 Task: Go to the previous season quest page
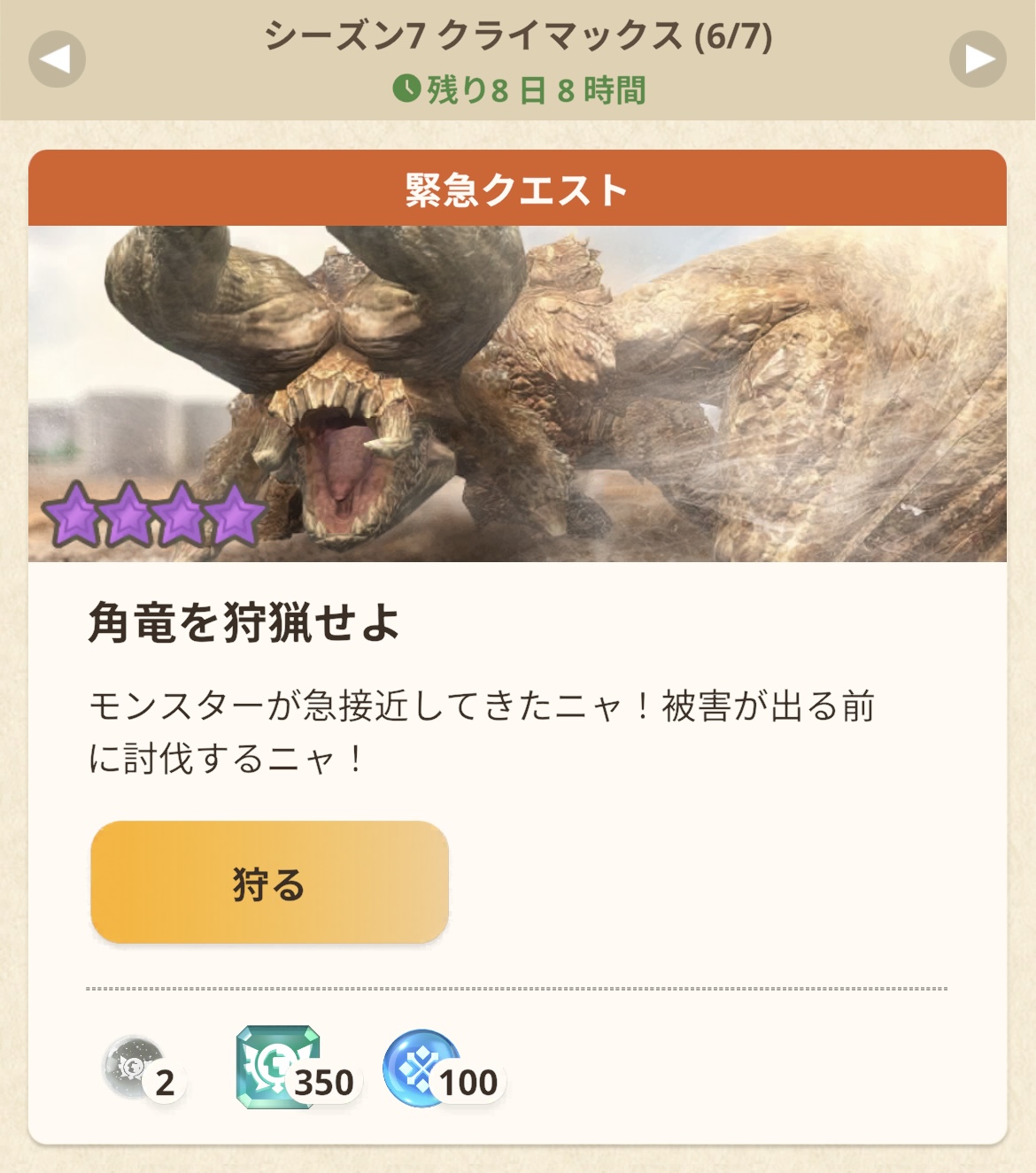pyautogui.click(x=57, y=59)
